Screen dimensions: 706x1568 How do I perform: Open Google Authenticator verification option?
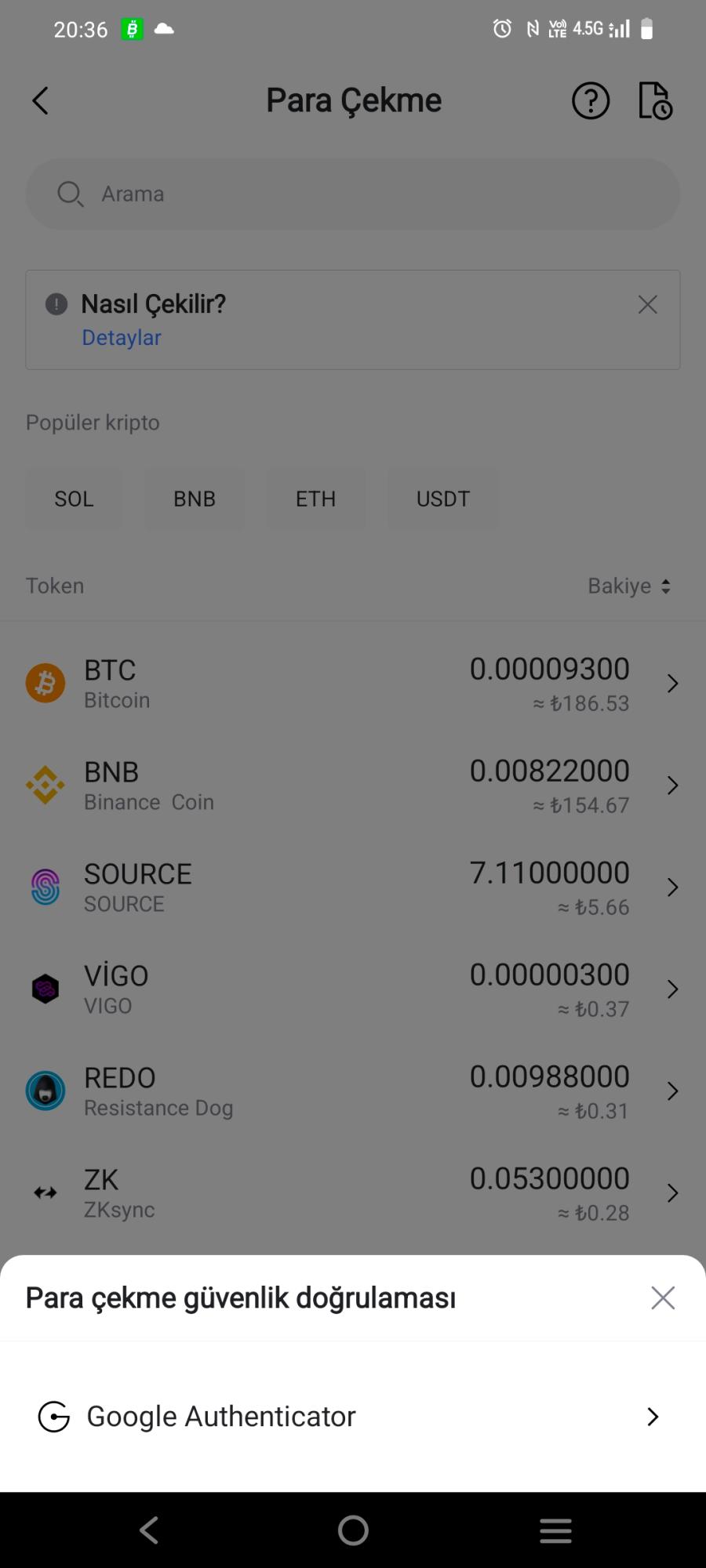pos(353,1416)
